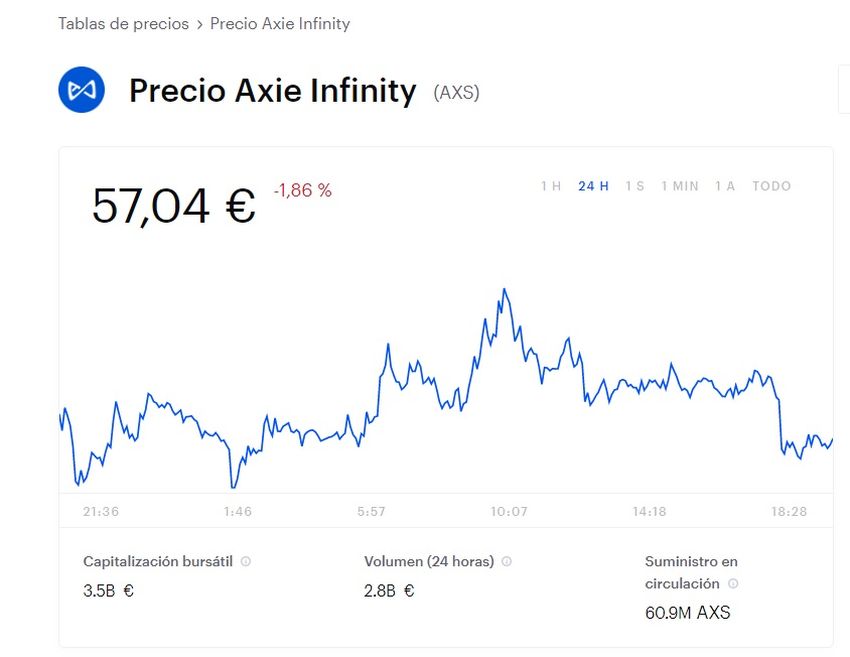Show info about Suministro en circulación
The height and width of the screenshot is (657, 850).
(733, 584)
